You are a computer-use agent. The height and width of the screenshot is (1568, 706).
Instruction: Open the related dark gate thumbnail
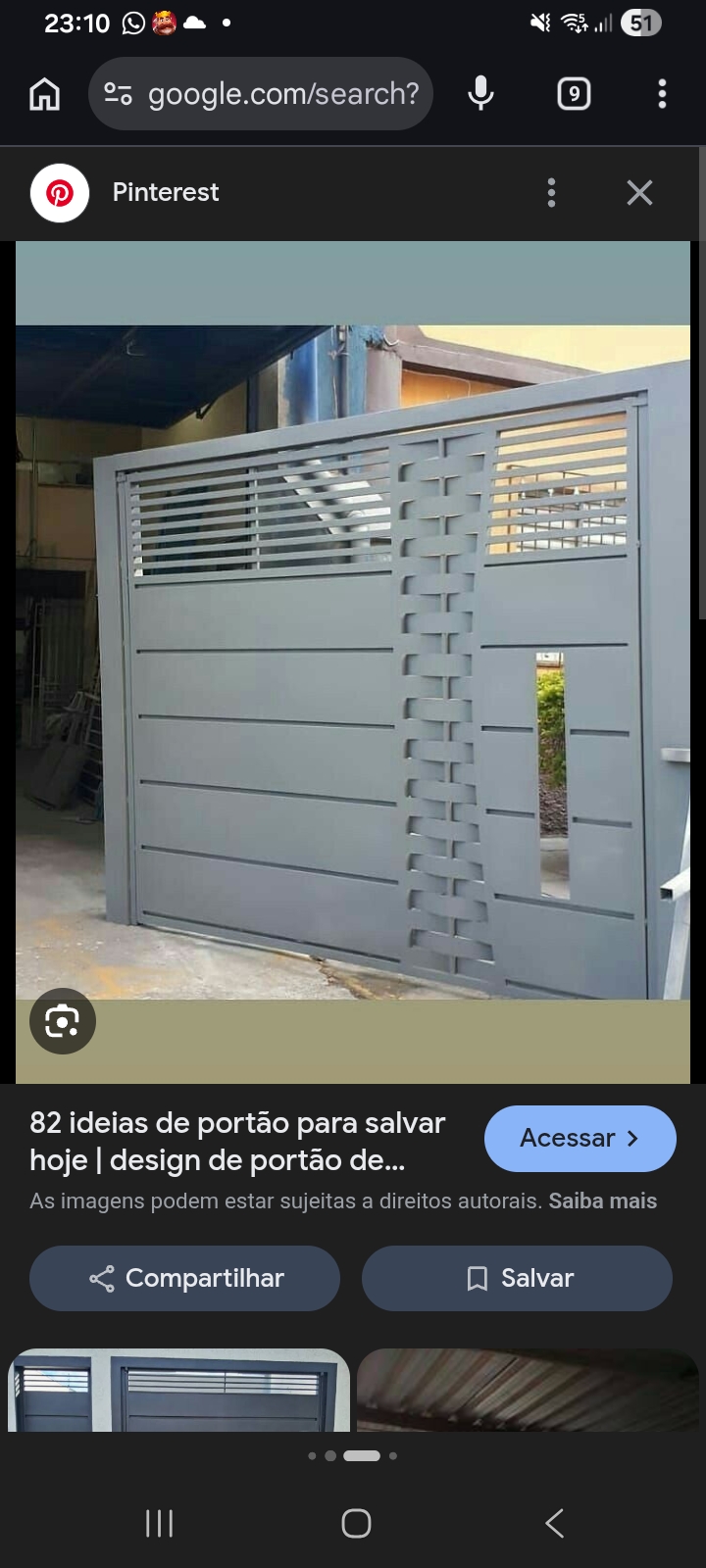click(x=178, y=1390)
